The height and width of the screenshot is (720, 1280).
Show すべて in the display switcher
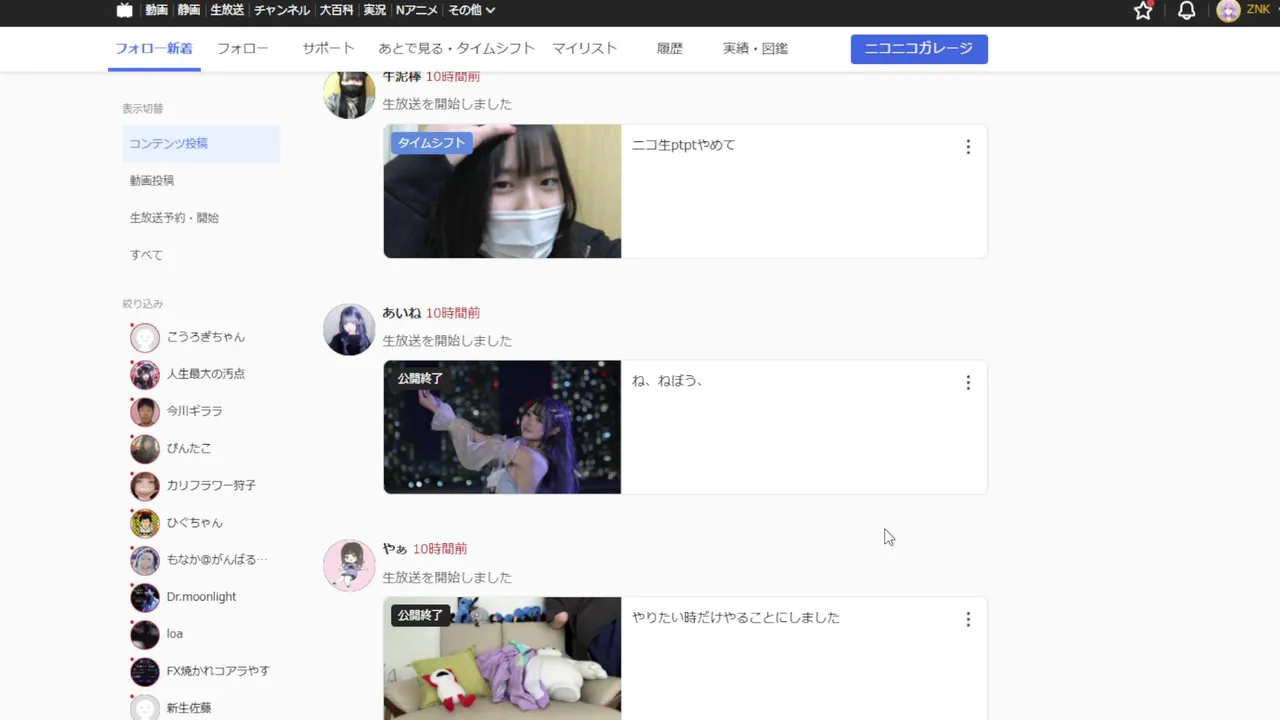(x=146, y=255)
